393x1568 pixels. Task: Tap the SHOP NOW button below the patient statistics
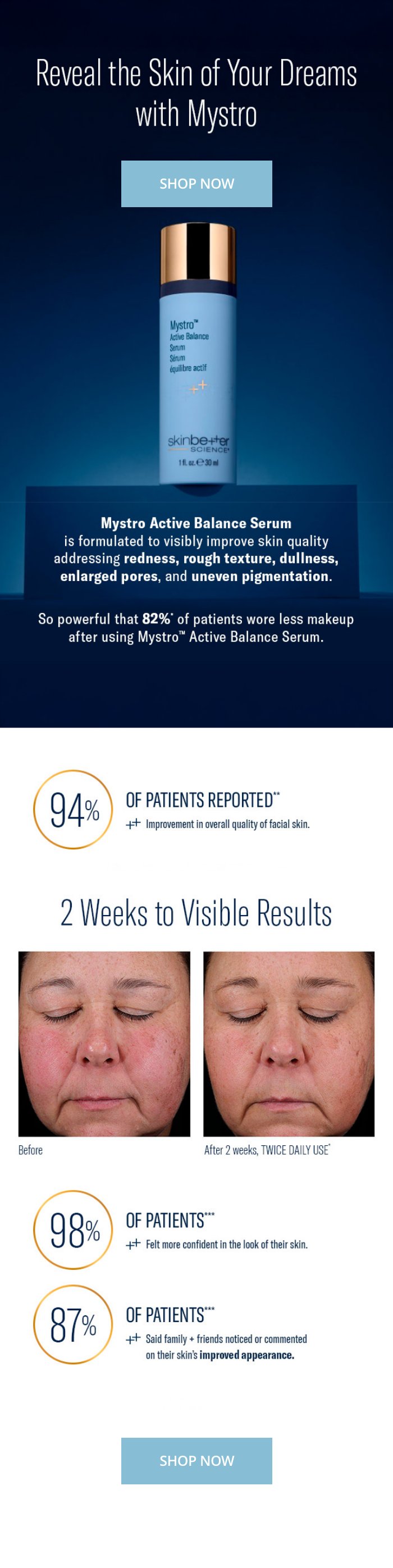click(196, 1460)
